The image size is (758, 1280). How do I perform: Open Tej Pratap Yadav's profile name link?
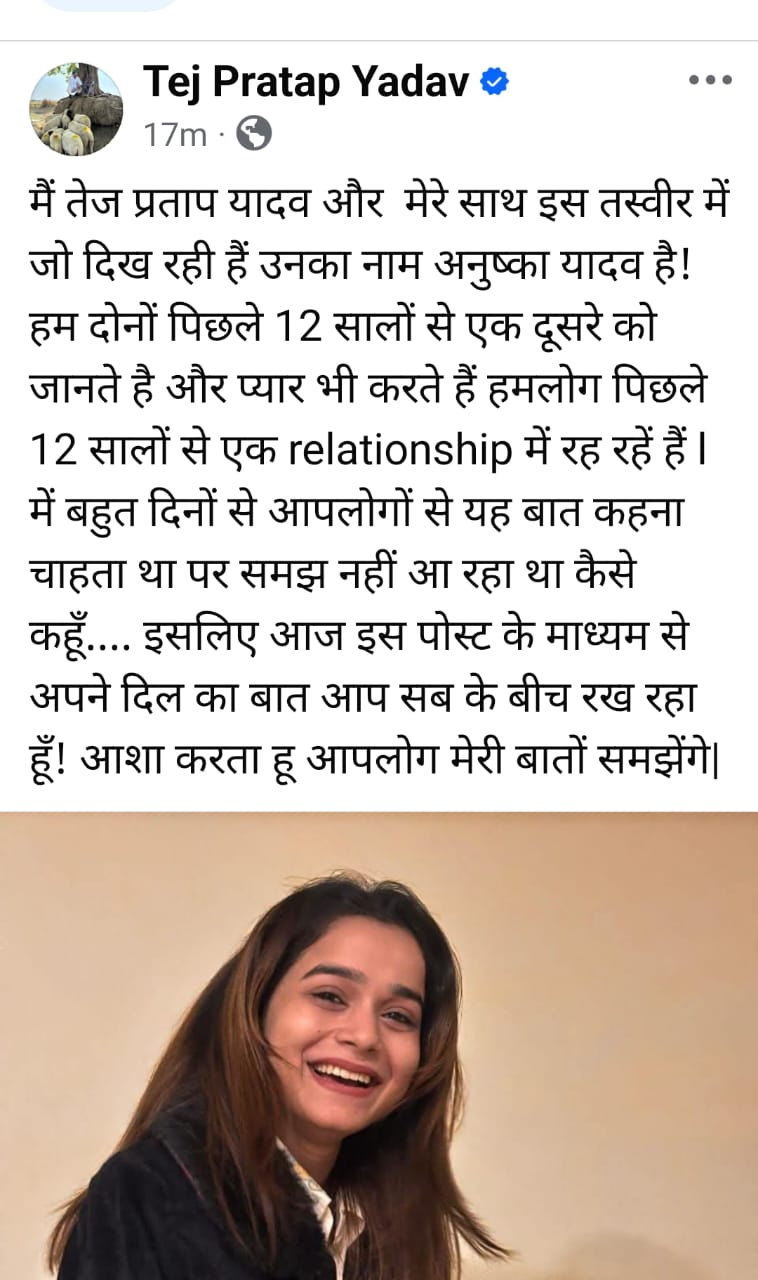tap(306, 83)
